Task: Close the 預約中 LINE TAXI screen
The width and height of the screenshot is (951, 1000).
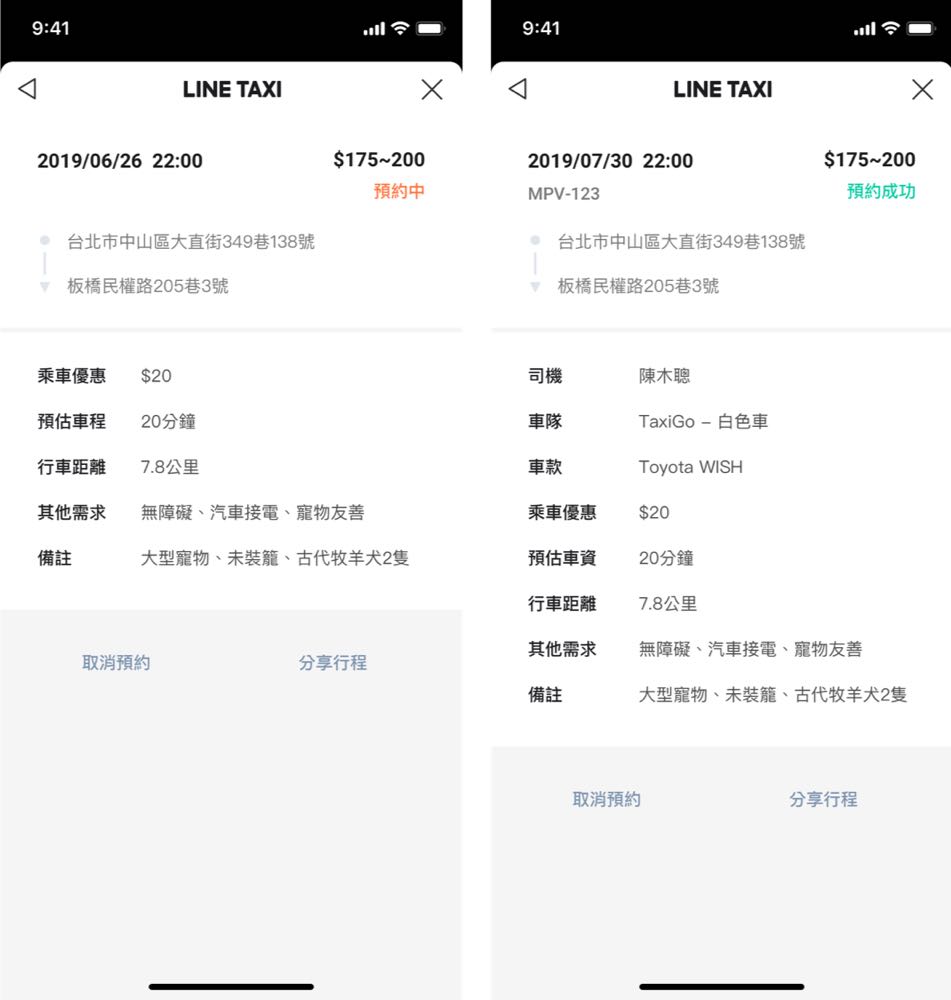Action: (x=431, y=89)
